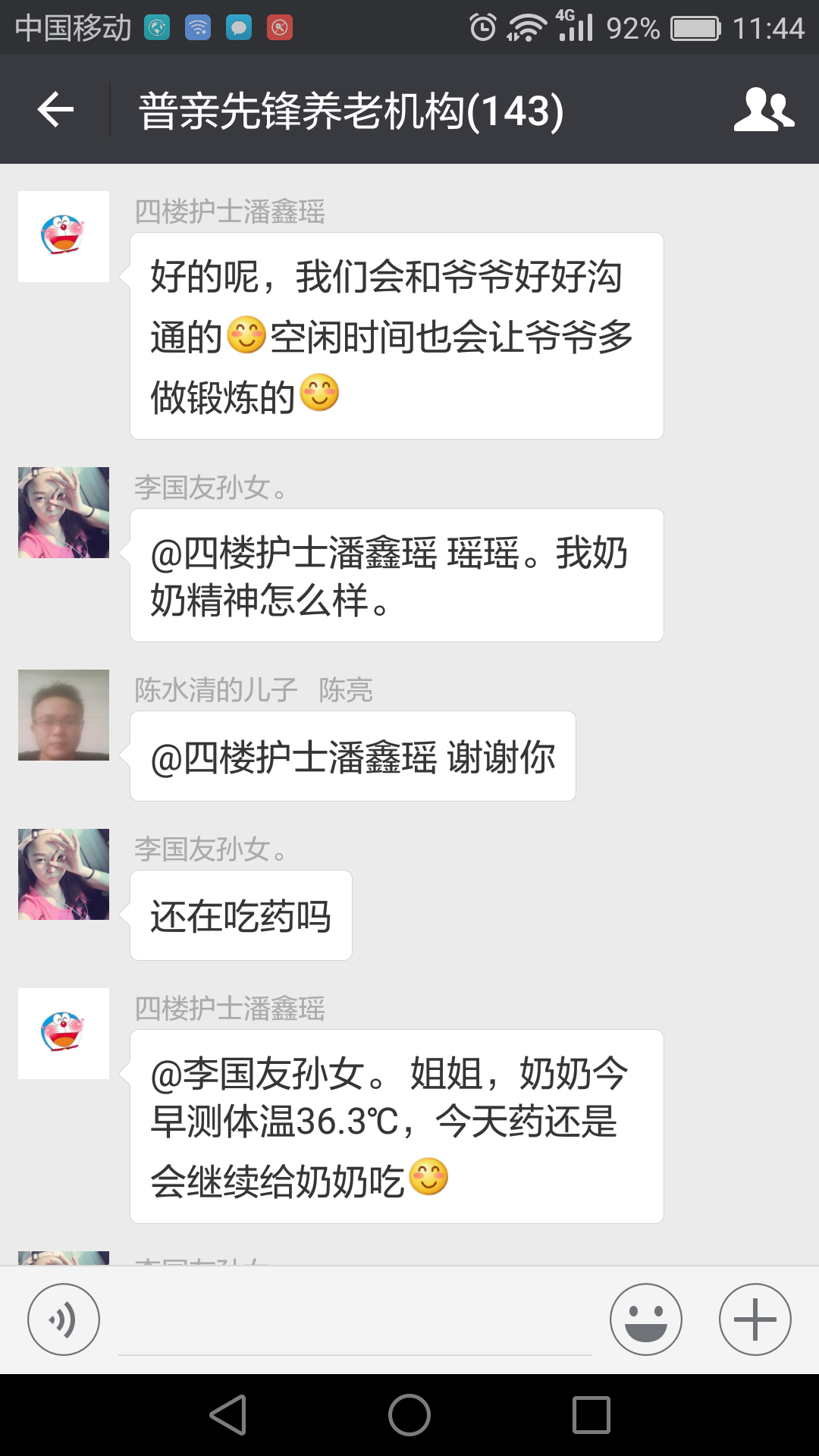The height and width of the screenshot is (1456, 819).
Task: Switch to voice message input
Action: pos(64,1319)
